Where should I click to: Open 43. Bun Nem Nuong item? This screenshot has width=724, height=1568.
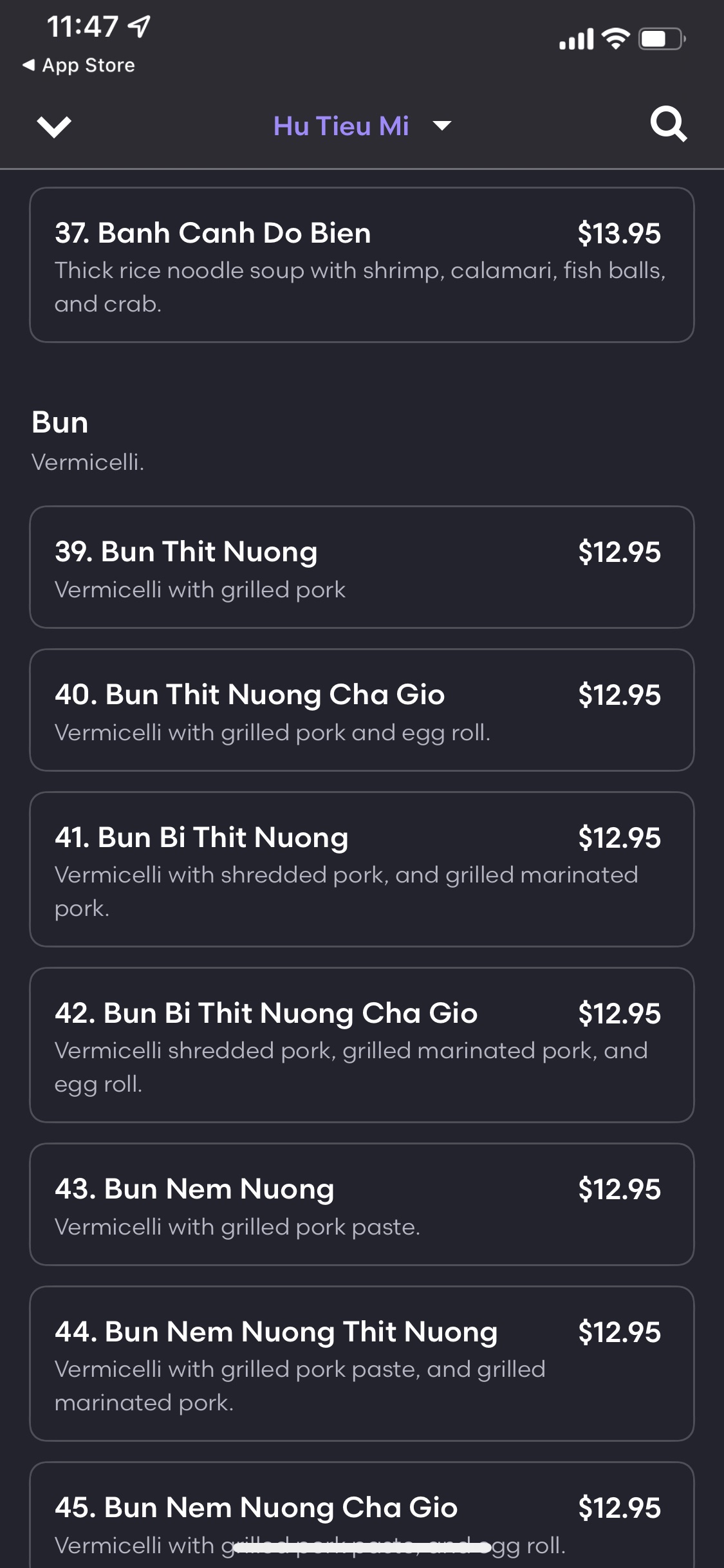point(362,1204)
